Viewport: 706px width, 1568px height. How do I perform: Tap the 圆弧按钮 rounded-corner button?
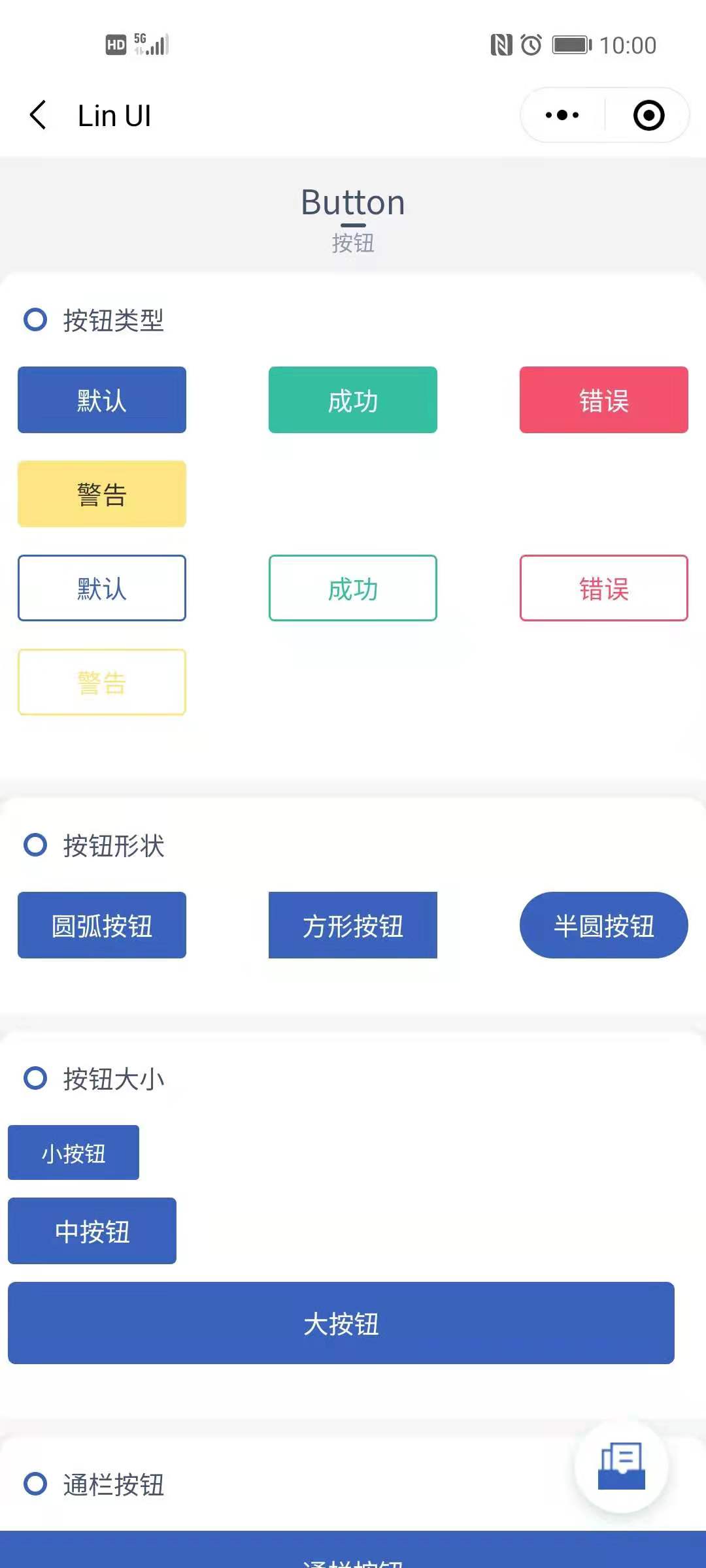101,925
